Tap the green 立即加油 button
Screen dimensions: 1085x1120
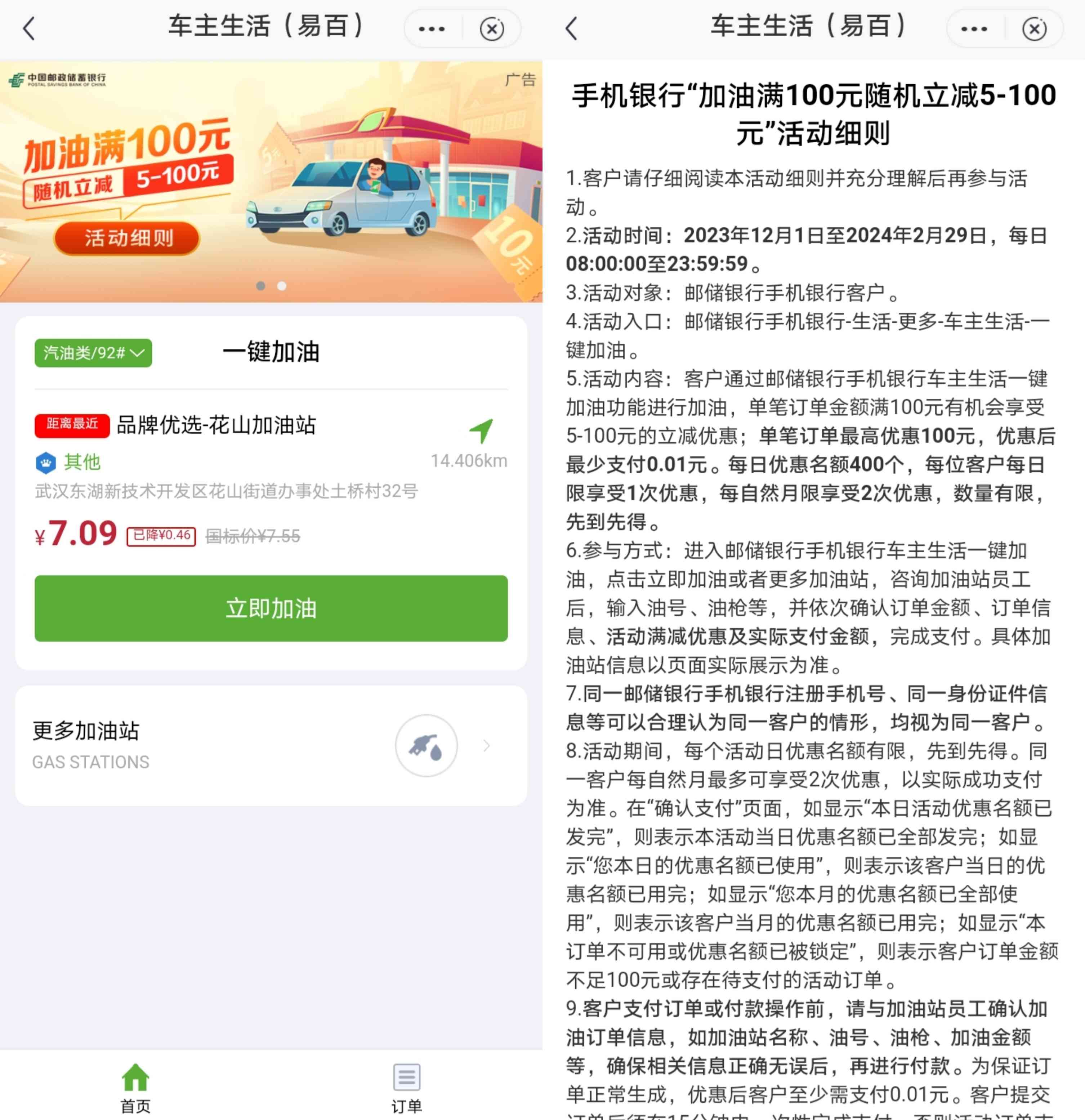[x=271, y=608]
